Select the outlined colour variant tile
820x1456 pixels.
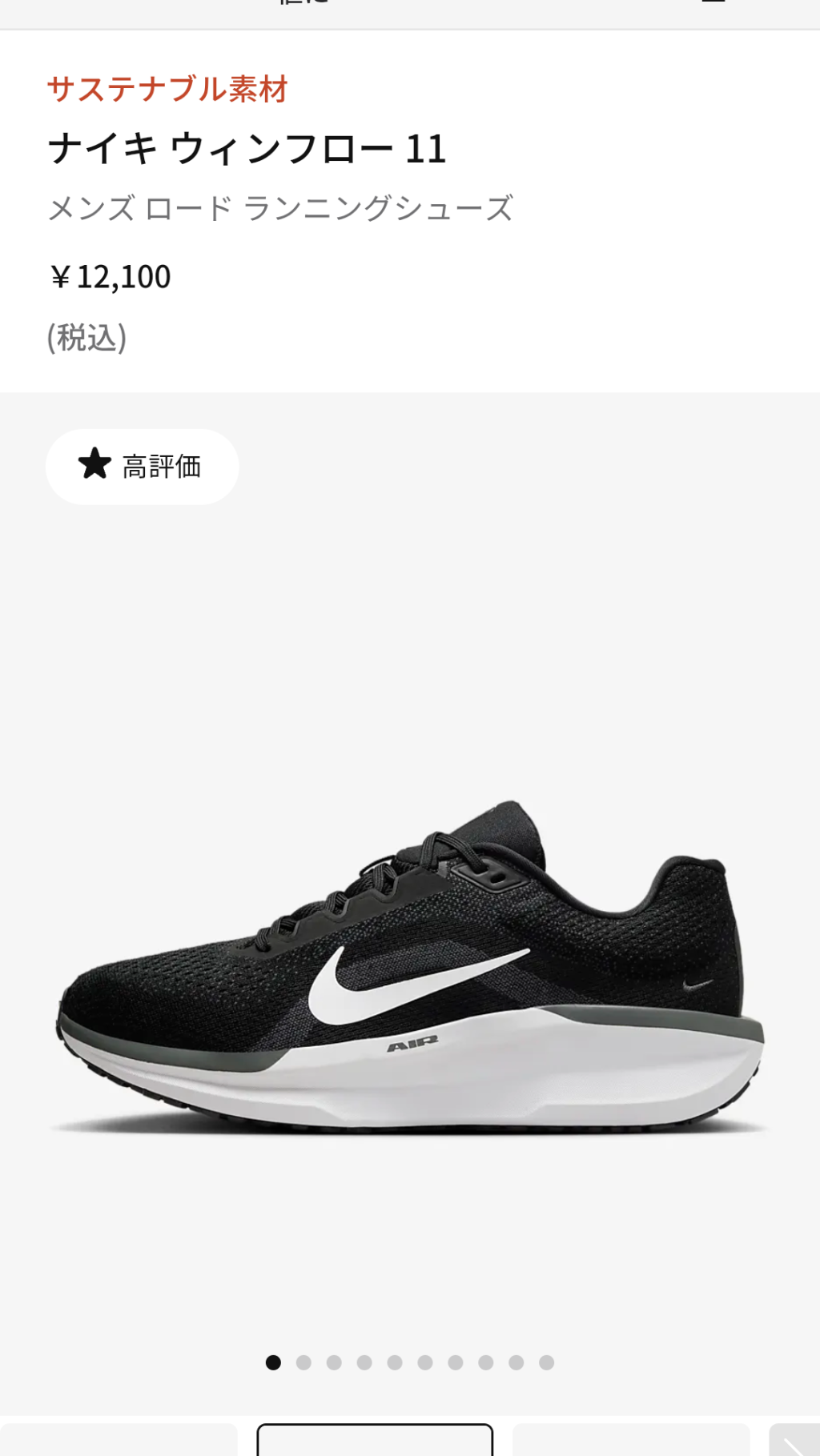point(375,1441)
